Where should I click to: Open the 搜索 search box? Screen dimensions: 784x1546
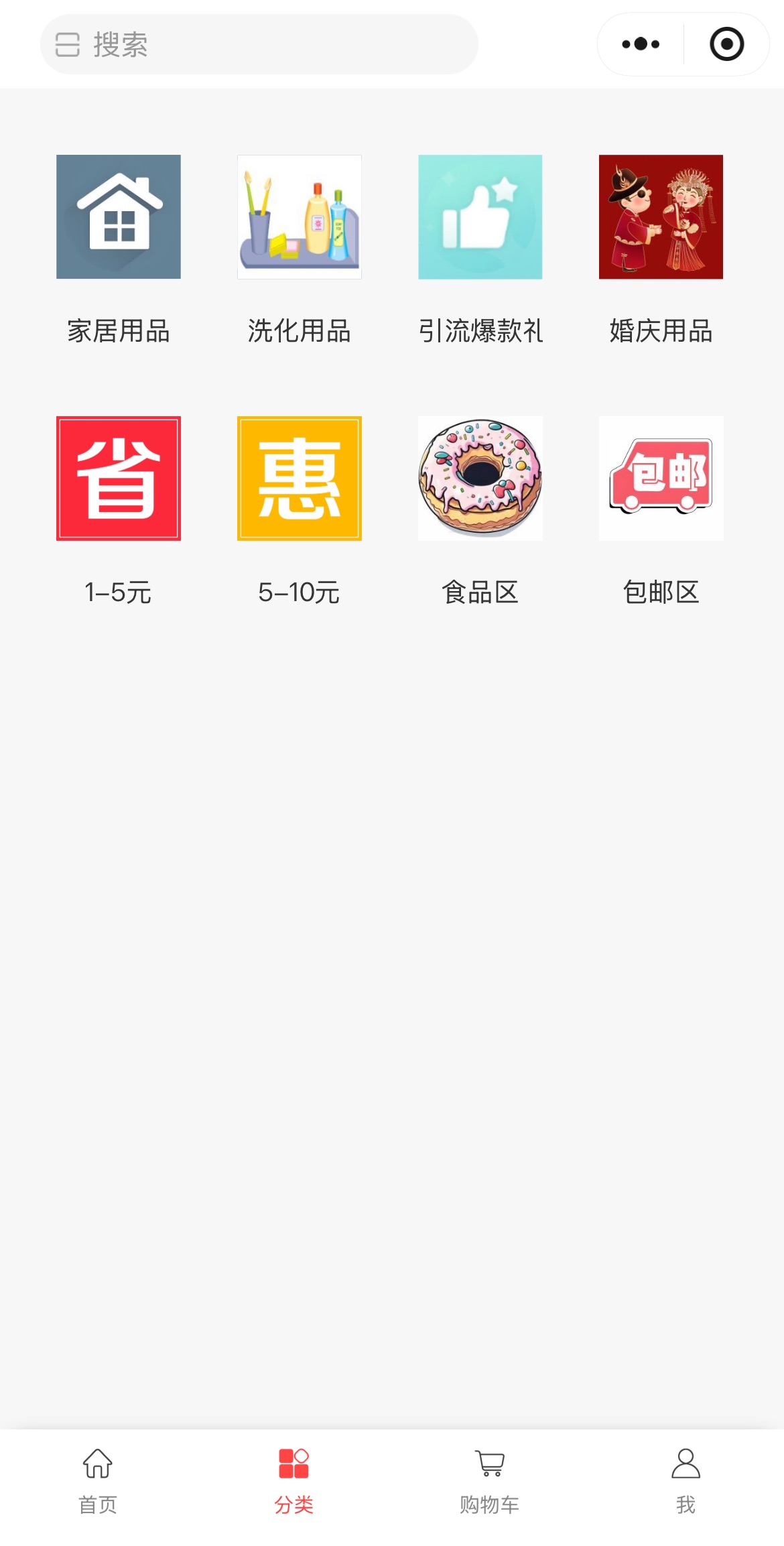click(x=259, y=44)
